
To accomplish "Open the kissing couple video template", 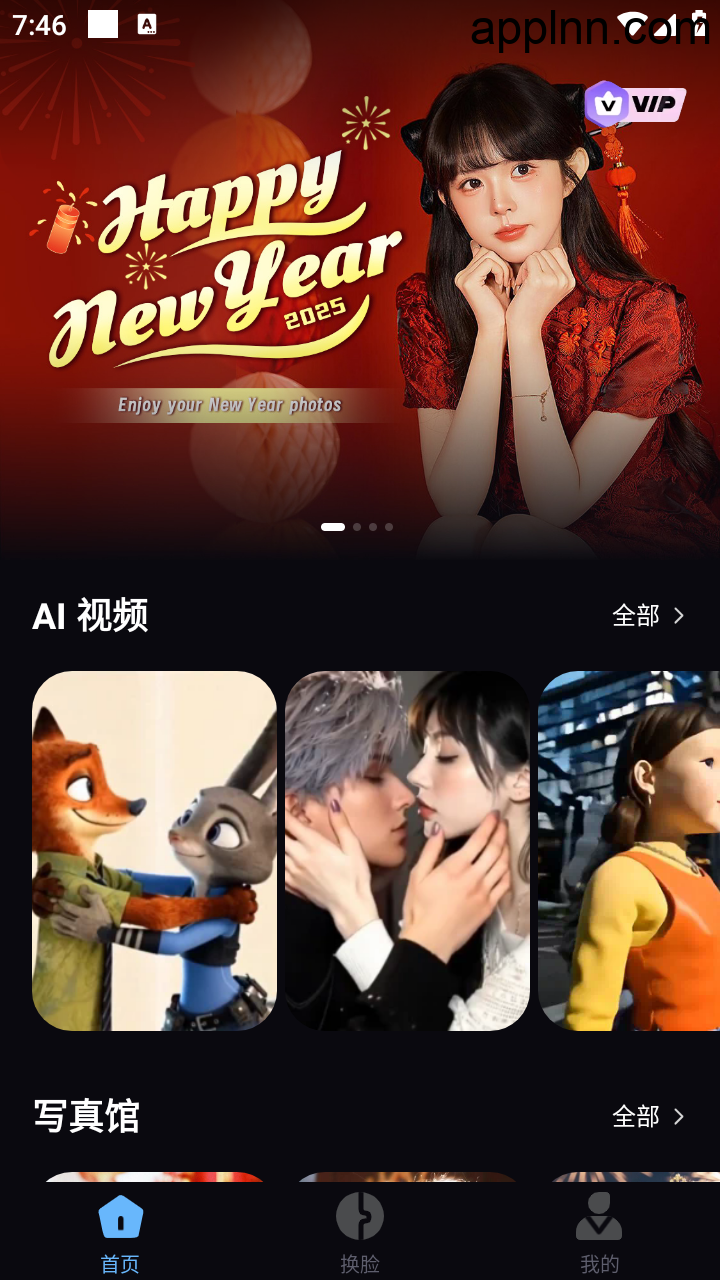I will tap(407, 851).
